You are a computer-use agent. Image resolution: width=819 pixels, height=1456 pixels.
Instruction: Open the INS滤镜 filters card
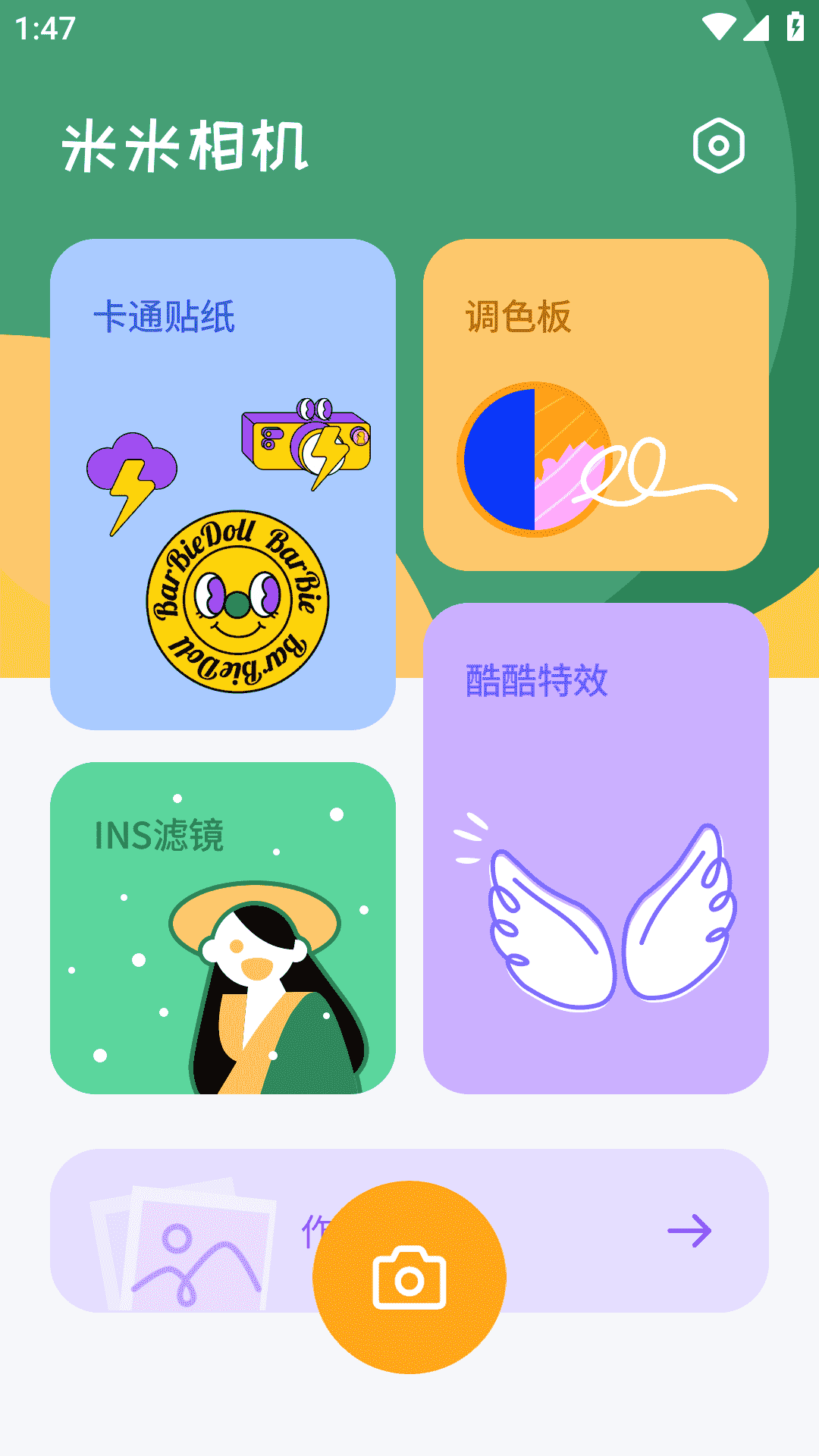tap(223, 927)
